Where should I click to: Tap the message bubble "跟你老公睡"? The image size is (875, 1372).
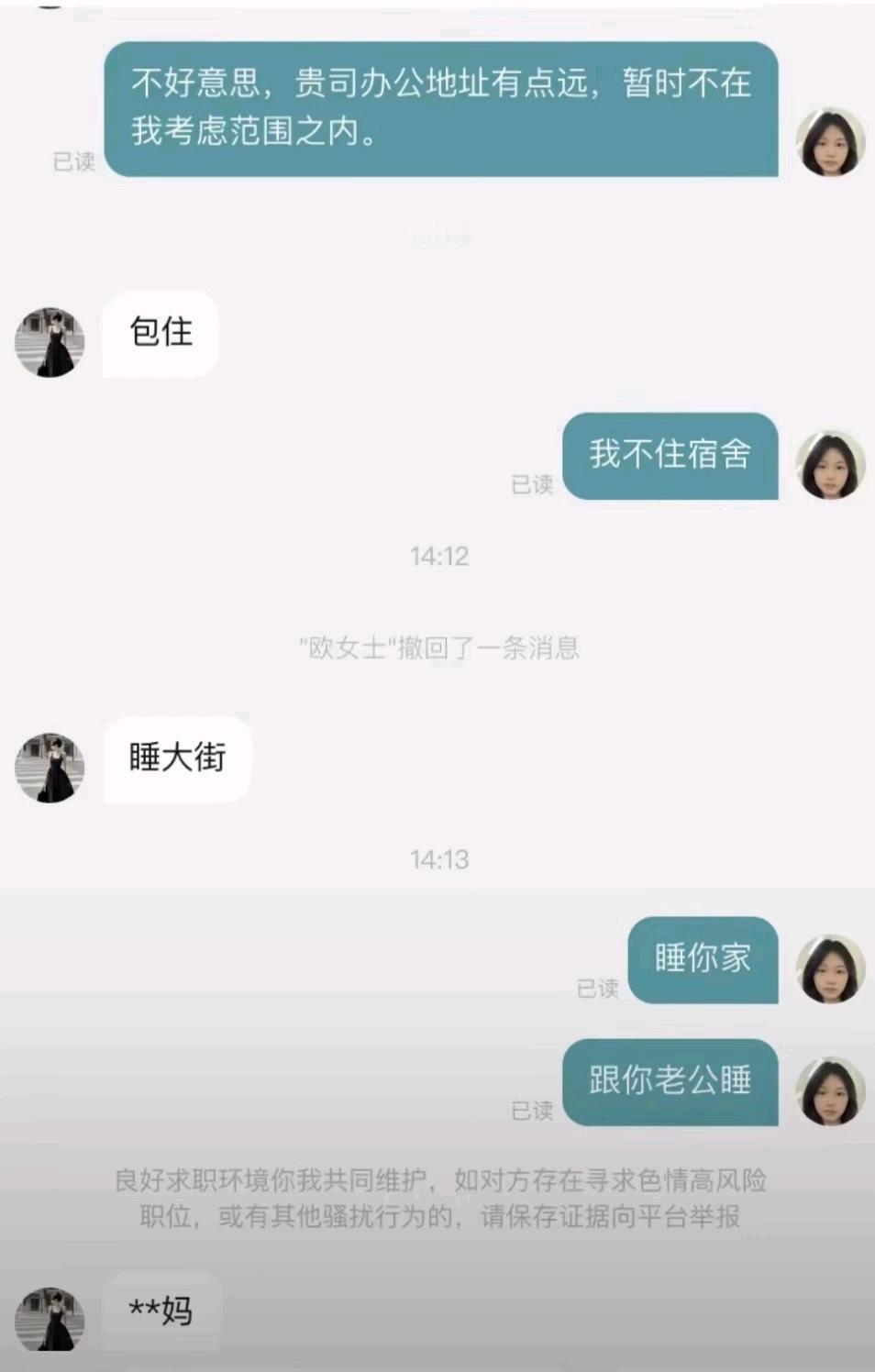[670, 1081]
